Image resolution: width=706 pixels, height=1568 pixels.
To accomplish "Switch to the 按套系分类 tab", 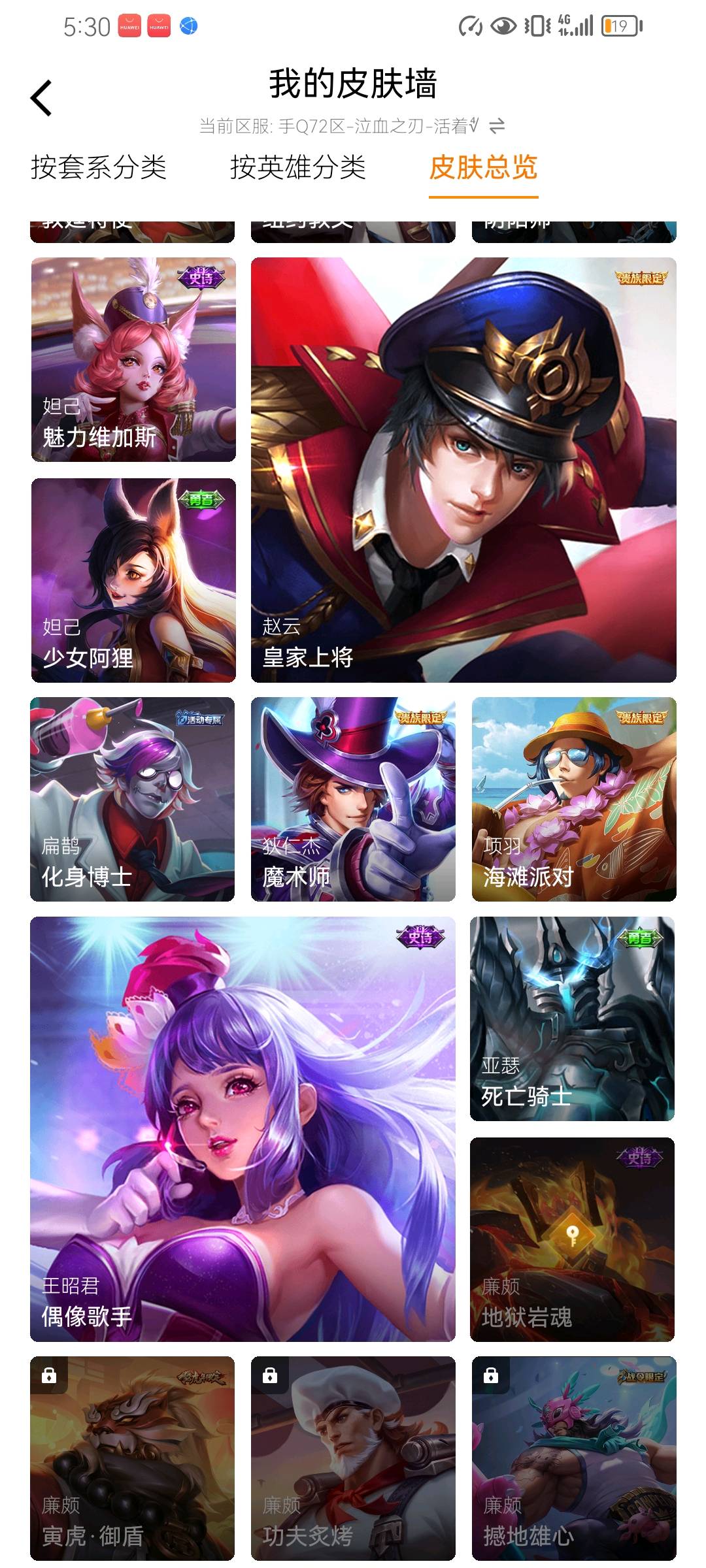I will (x=99, y=167).
